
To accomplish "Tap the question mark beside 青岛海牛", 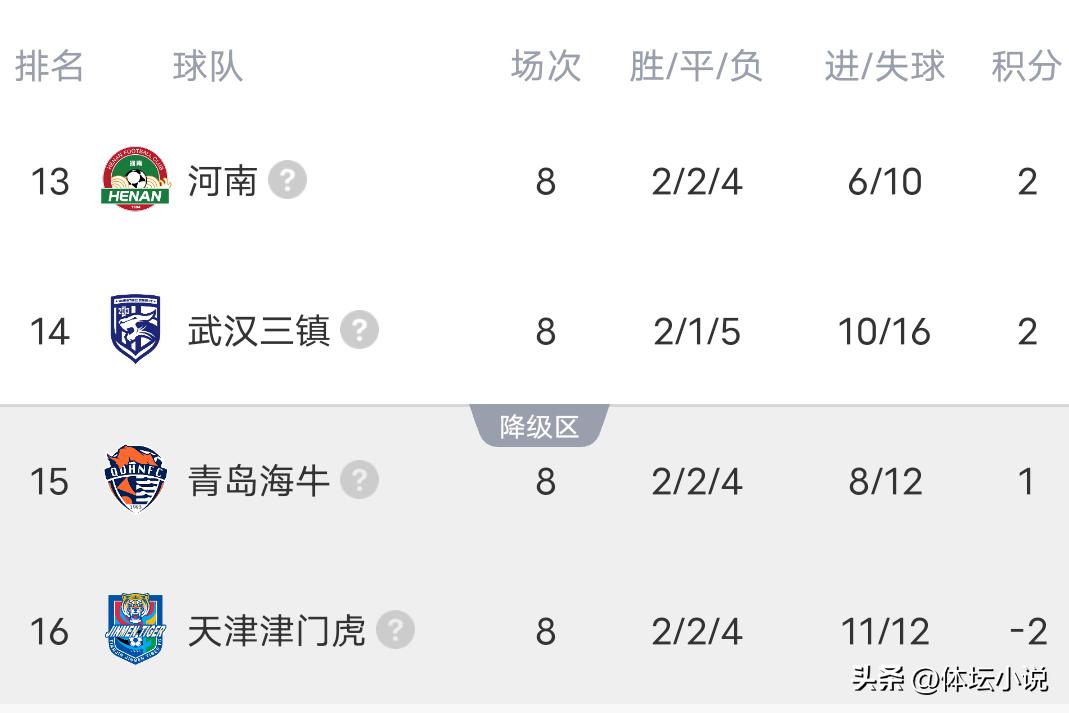I will coord(359,480).
